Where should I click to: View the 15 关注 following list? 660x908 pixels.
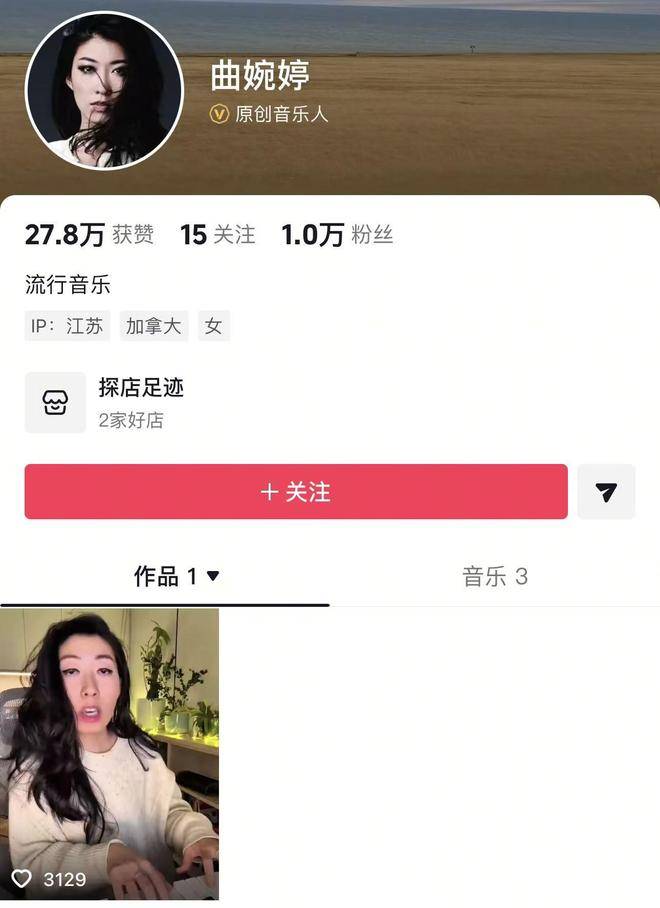(x=217, y=235)
